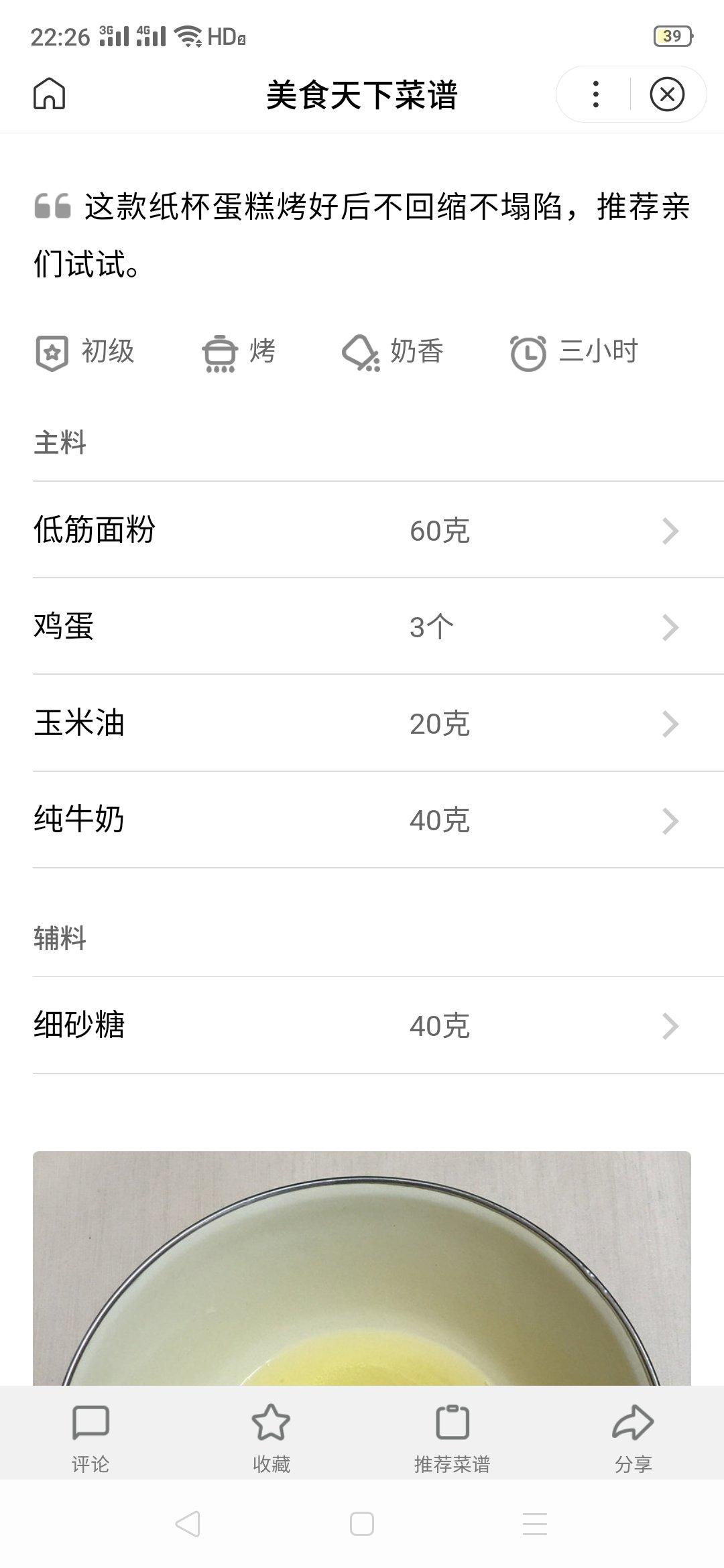Open the 低筋面粉 ingredient row
Screen dimensions: 724x1568
click(362, 530)
